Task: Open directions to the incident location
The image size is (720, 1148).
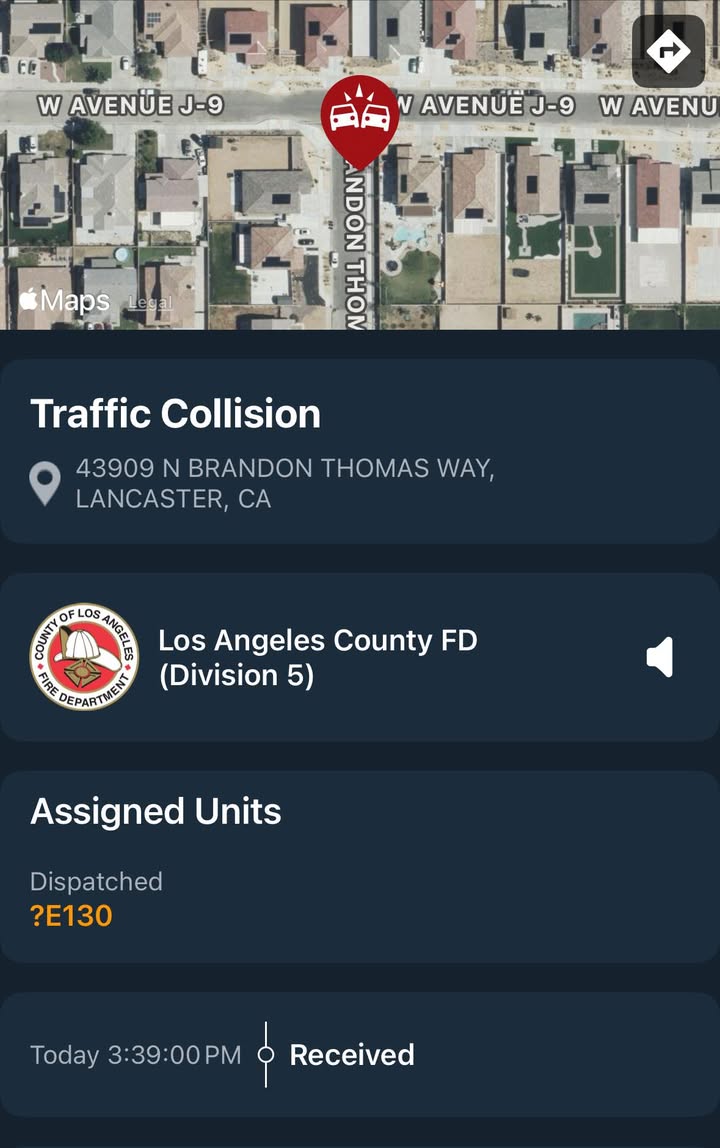Action: [x=668, y=51]
